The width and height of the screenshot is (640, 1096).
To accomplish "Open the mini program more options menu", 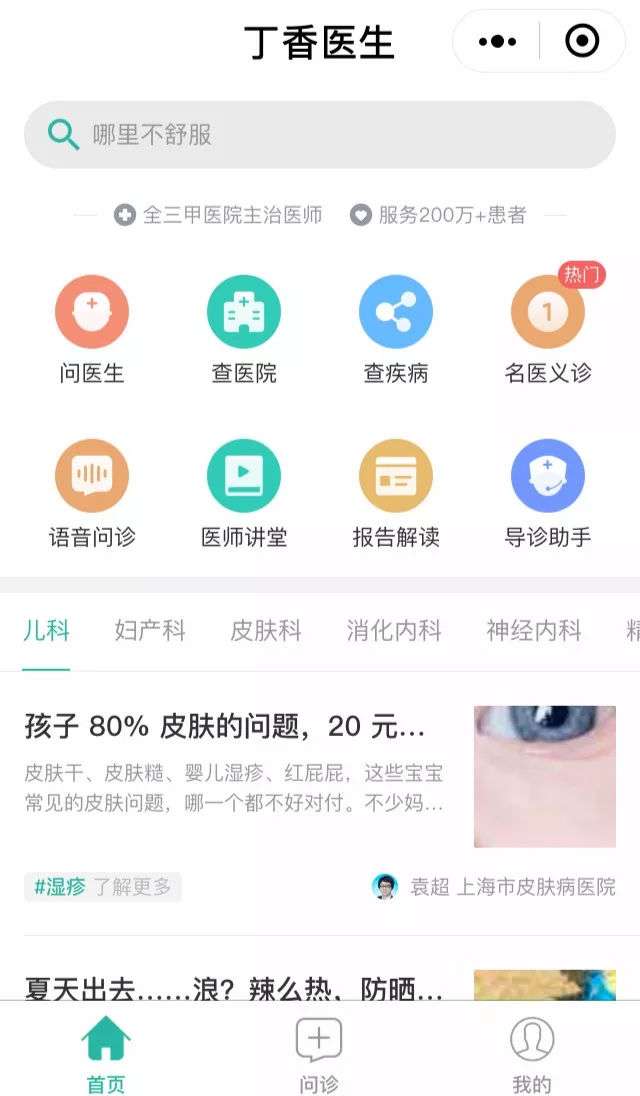I will [497, 42].
